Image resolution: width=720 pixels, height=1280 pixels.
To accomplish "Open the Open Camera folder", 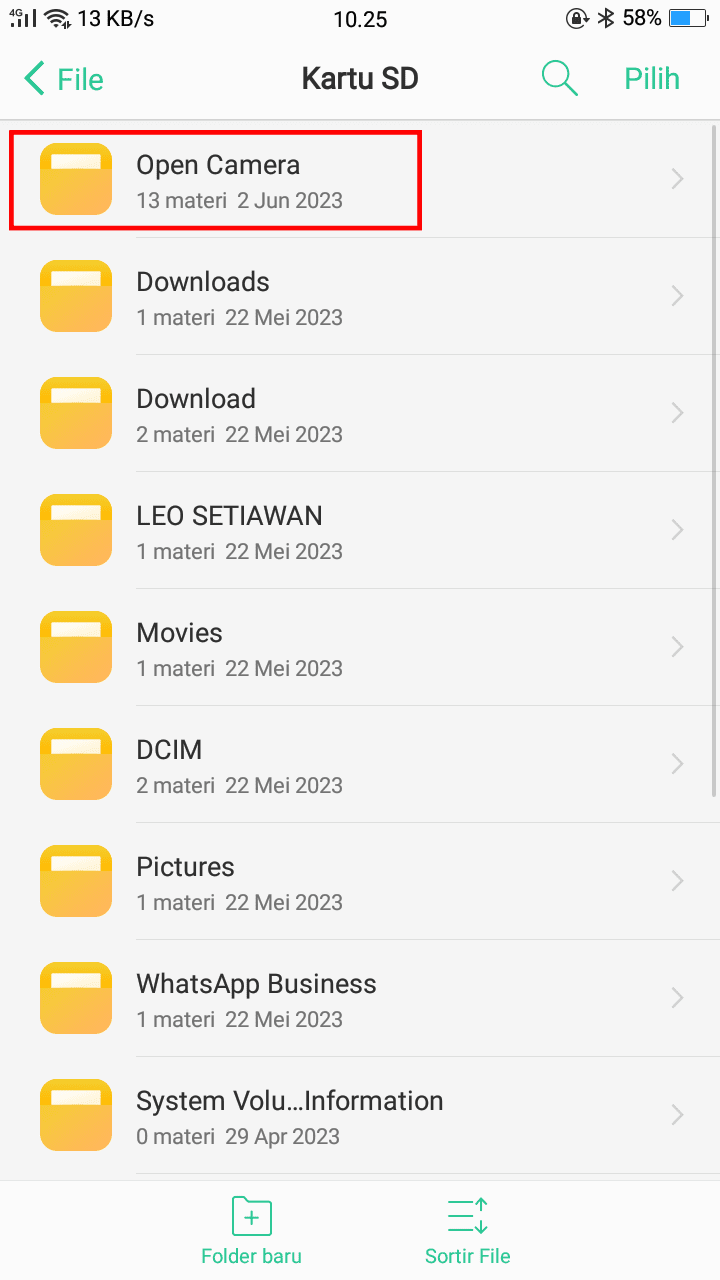I will click(360, 179).
